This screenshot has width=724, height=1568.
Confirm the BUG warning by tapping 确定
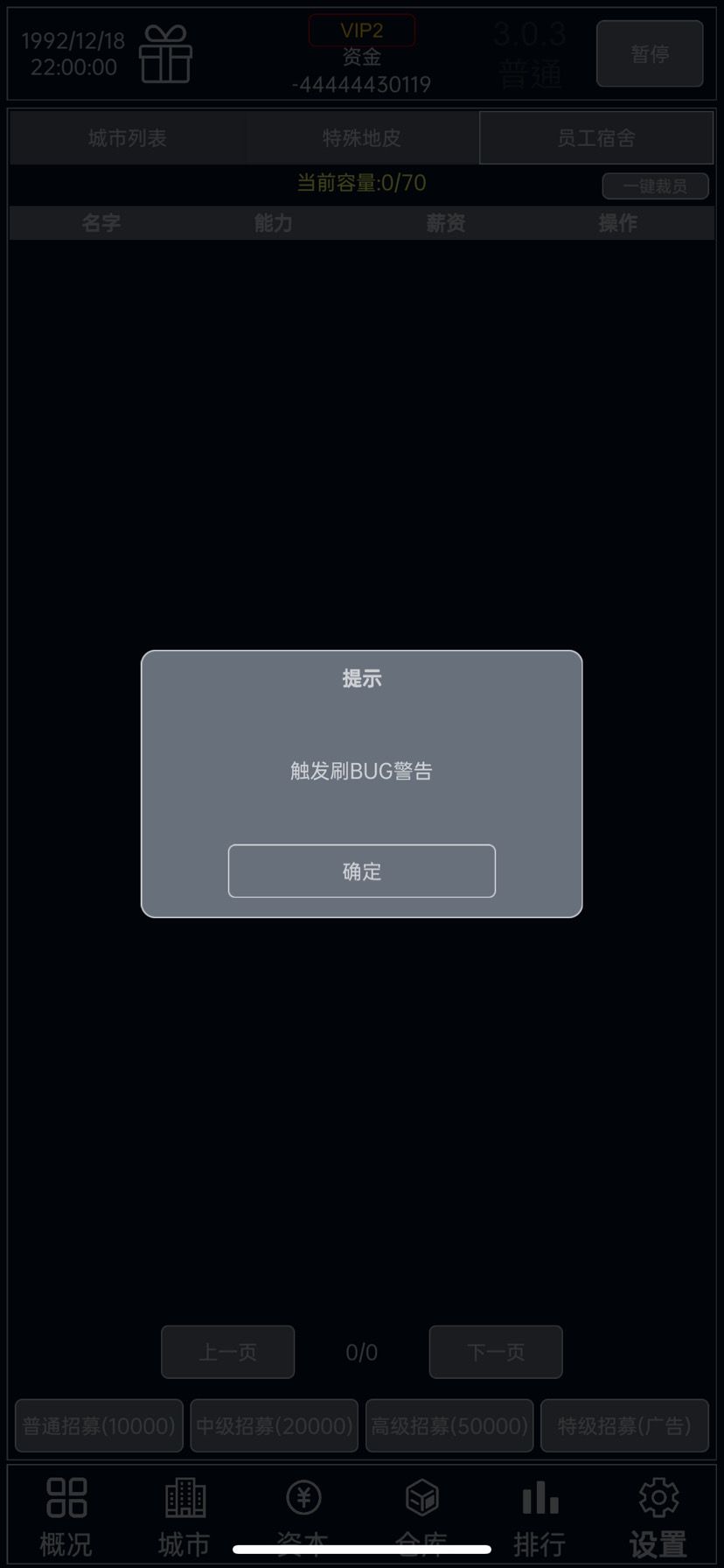pyautogui.click(x=361, y=871)
